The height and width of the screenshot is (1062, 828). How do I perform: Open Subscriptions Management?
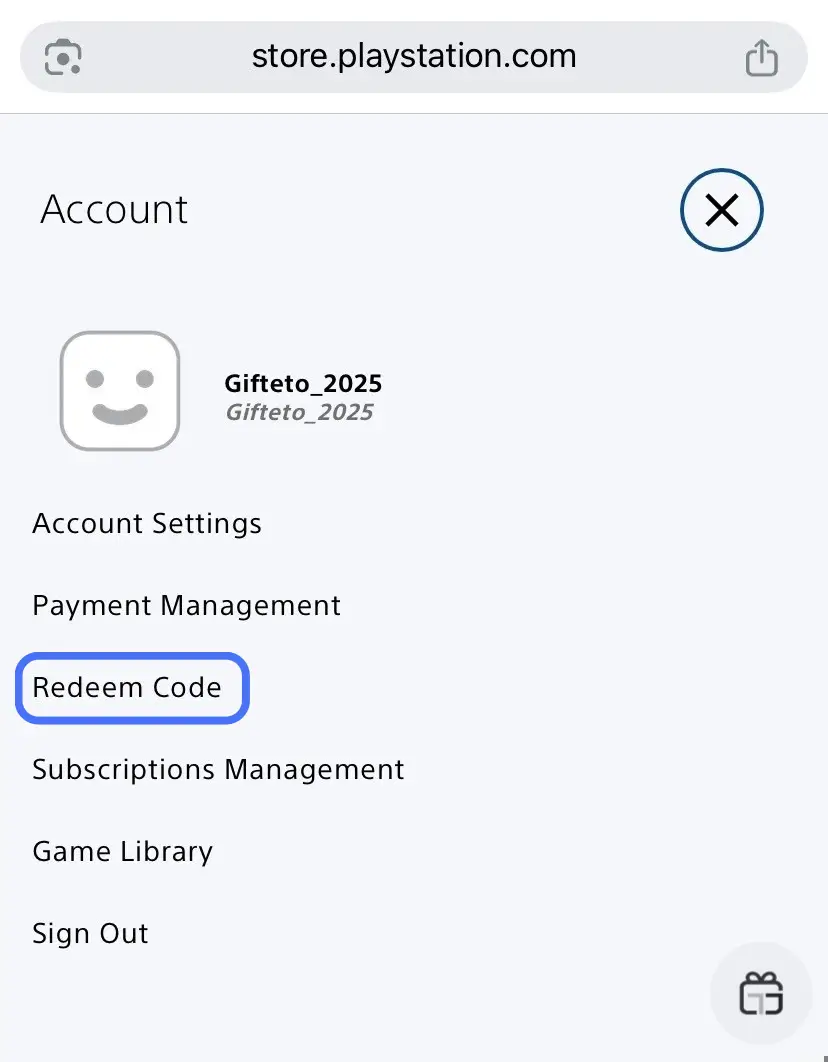click(218, 769)
